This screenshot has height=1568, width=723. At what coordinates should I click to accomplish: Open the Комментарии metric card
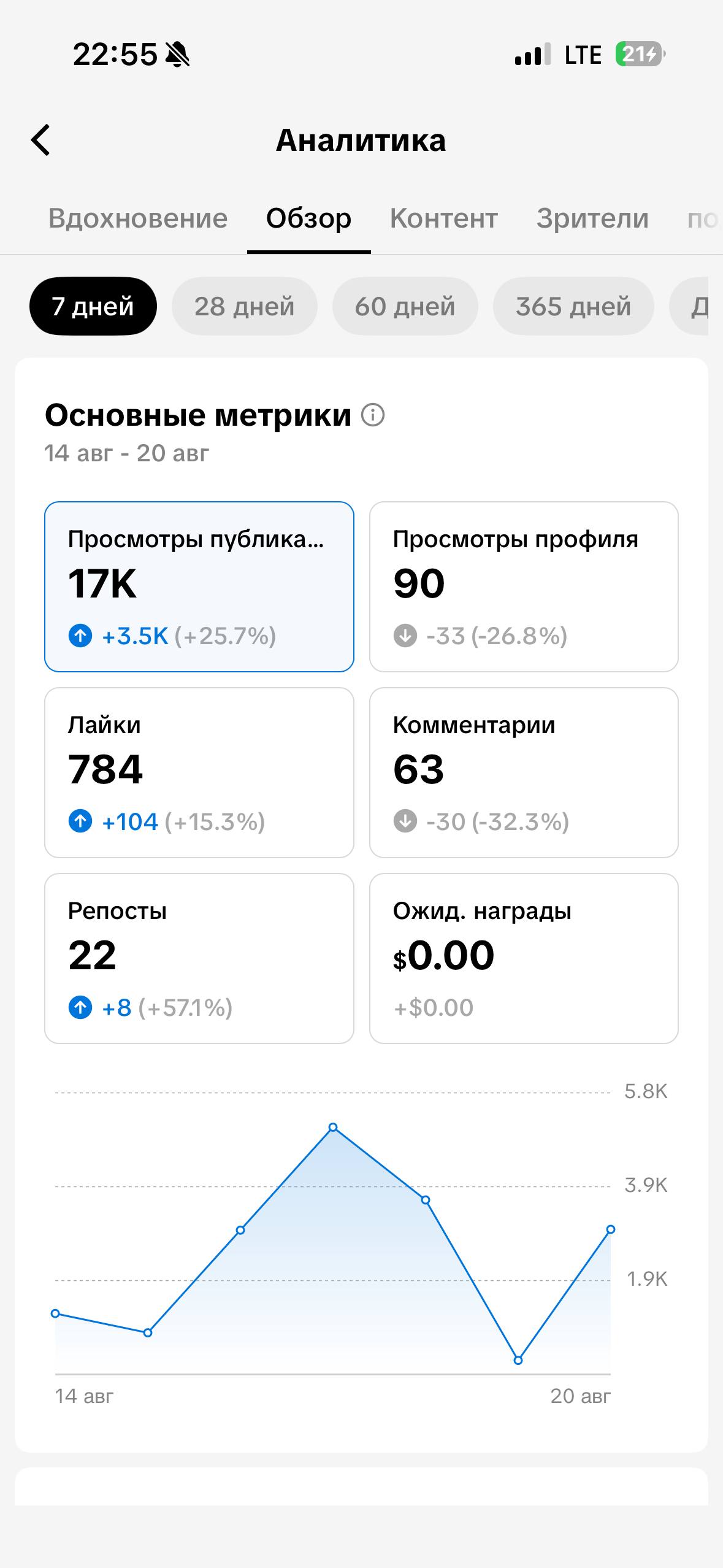click(x=524, y=773)
